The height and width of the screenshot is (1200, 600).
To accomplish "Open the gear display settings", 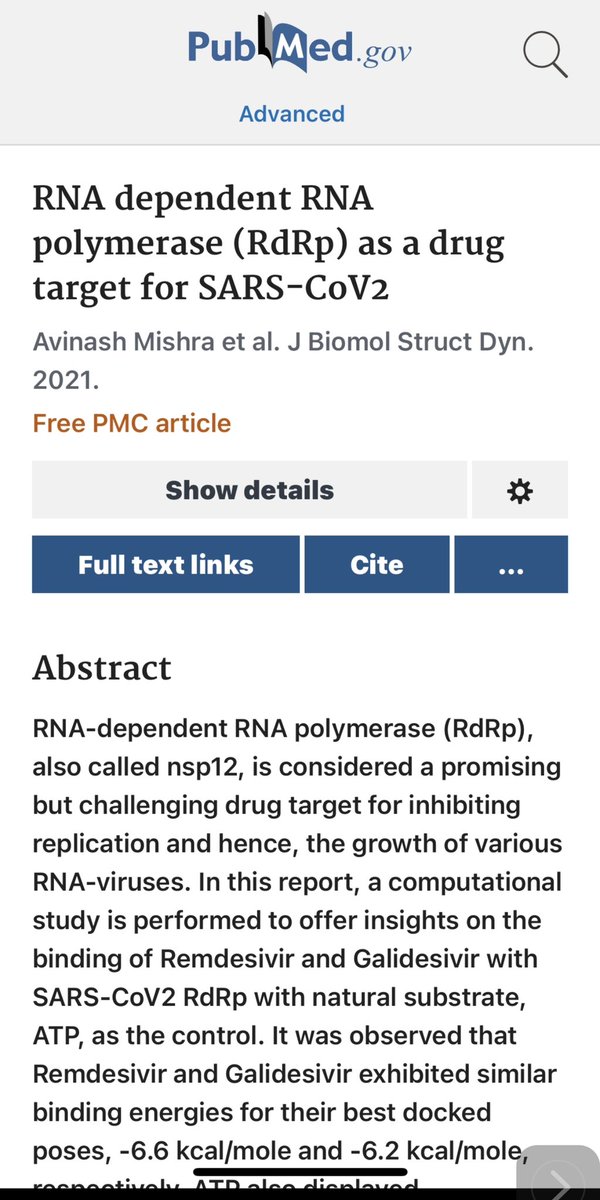I will (520, 490).
